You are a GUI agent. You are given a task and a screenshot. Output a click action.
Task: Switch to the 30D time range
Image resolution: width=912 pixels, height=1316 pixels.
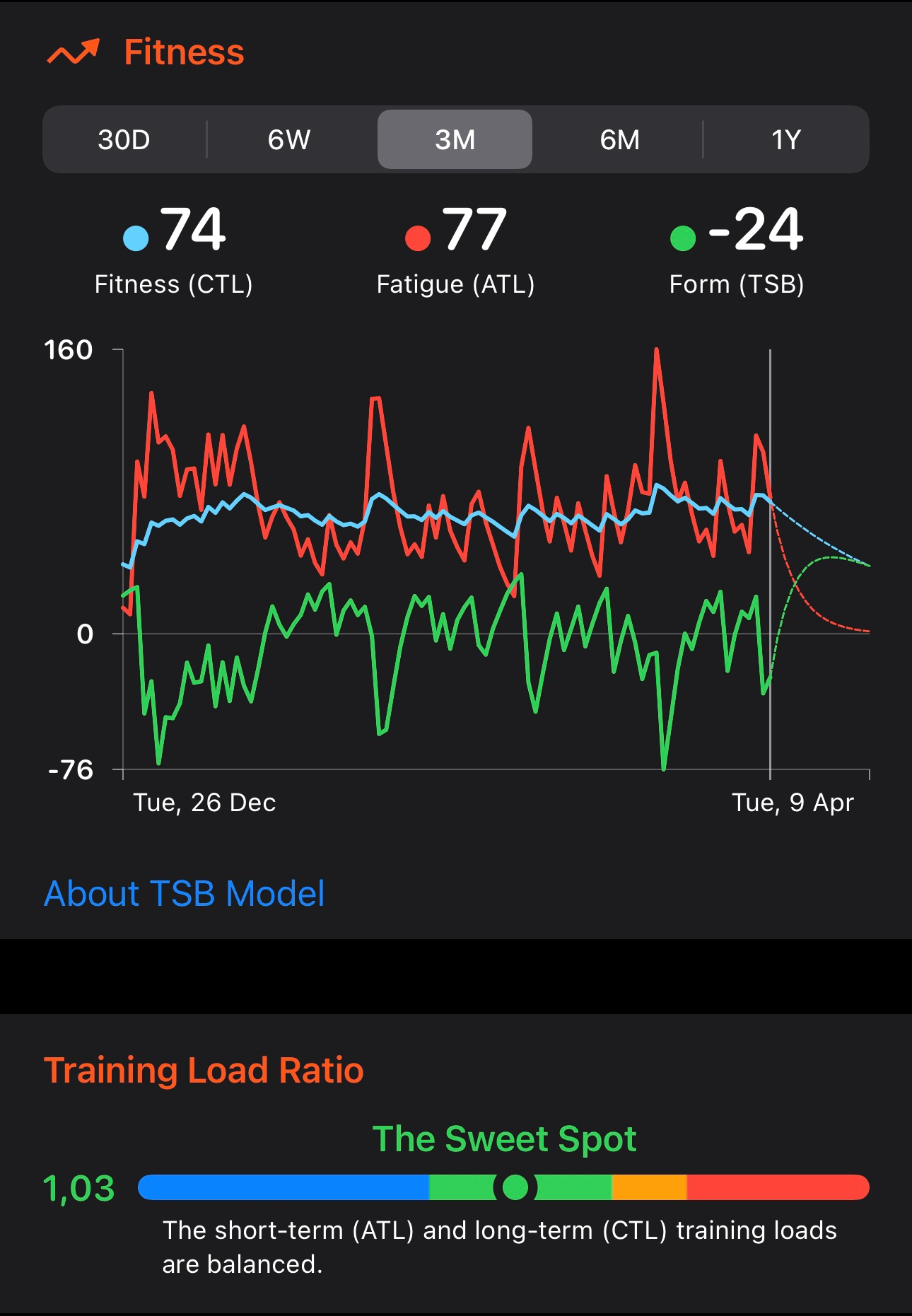(124, 139)
